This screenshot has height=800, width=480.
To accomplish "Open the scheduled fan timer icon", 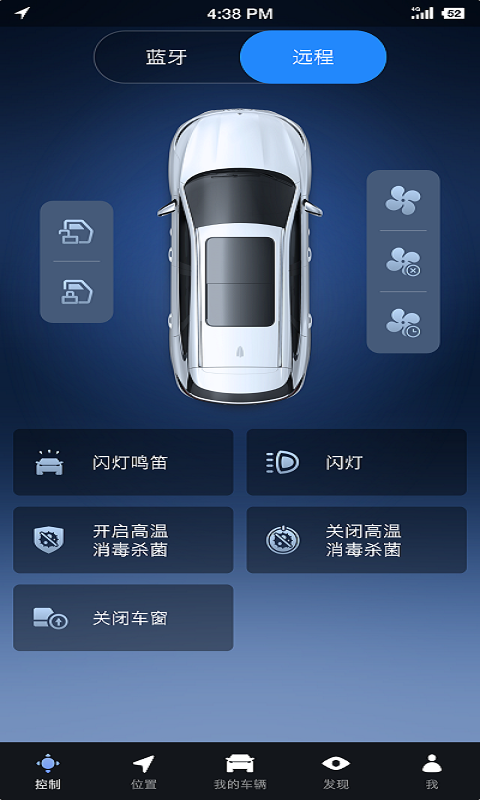I will point(403,322).
